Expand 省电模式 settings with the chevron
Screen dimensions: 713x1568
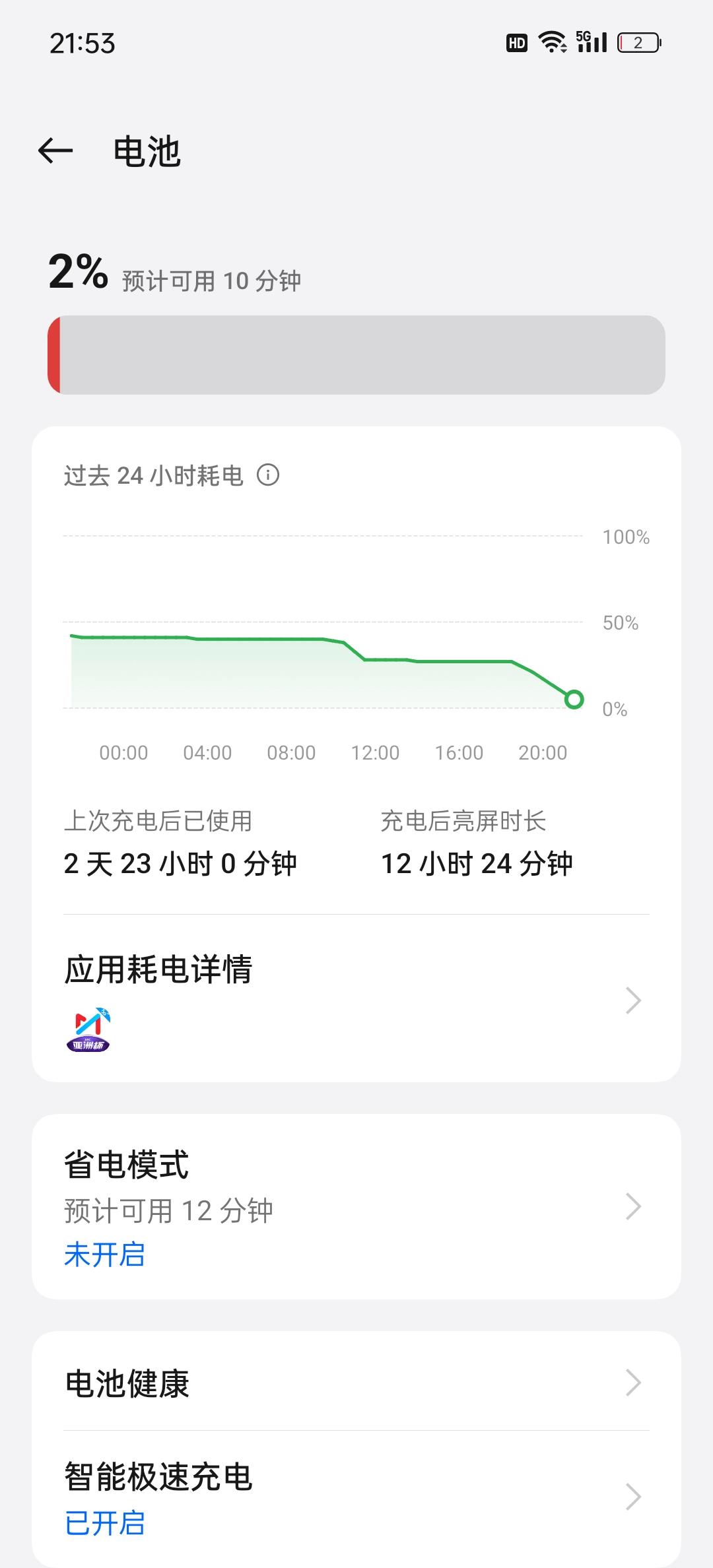(x=632, y=1208)
